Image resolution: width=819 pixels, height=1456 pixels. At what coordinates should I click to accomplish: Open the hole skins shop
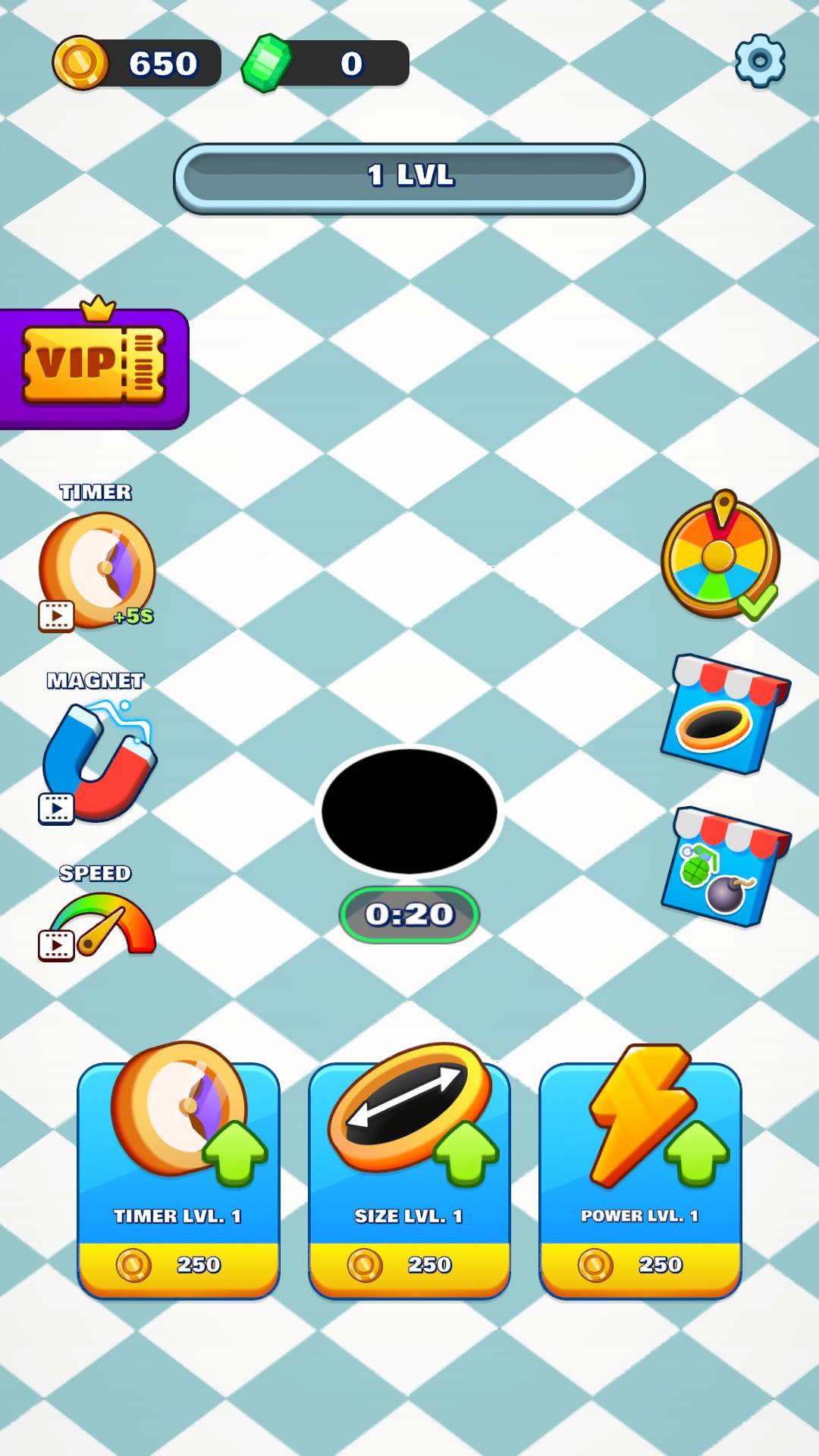pyautogui.click(x=724, y=714)
